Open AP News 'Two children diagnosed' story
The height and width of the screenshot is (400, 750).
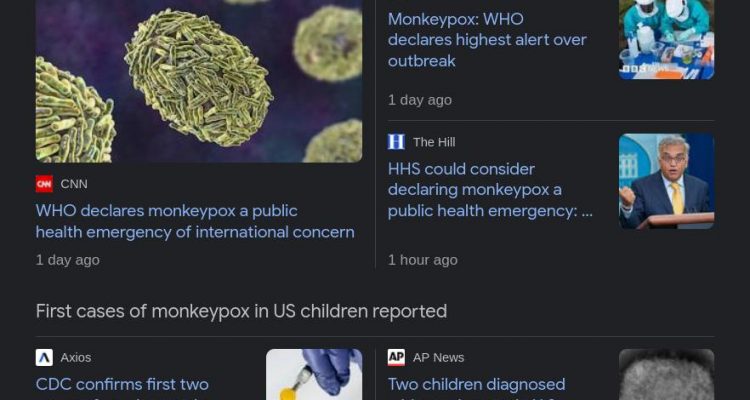click(x=476, y=384)
